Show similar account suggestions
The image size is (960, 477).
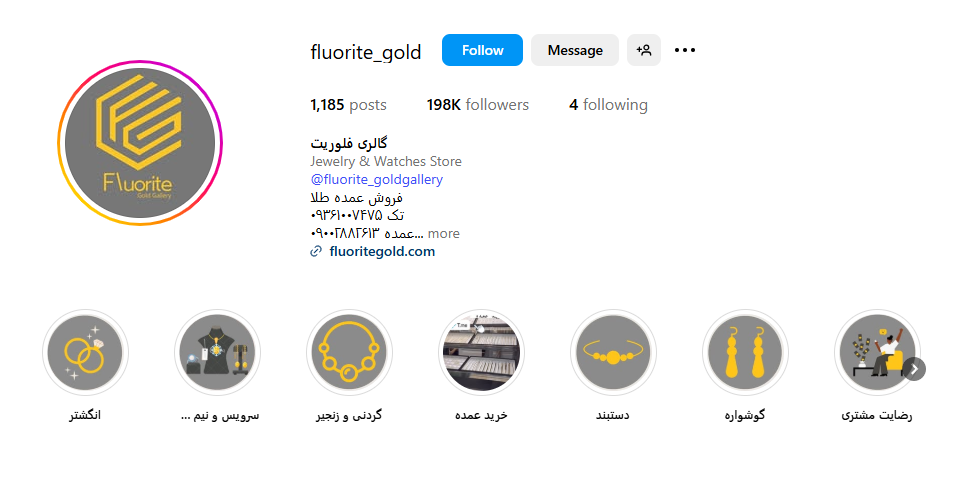point(644,50)
